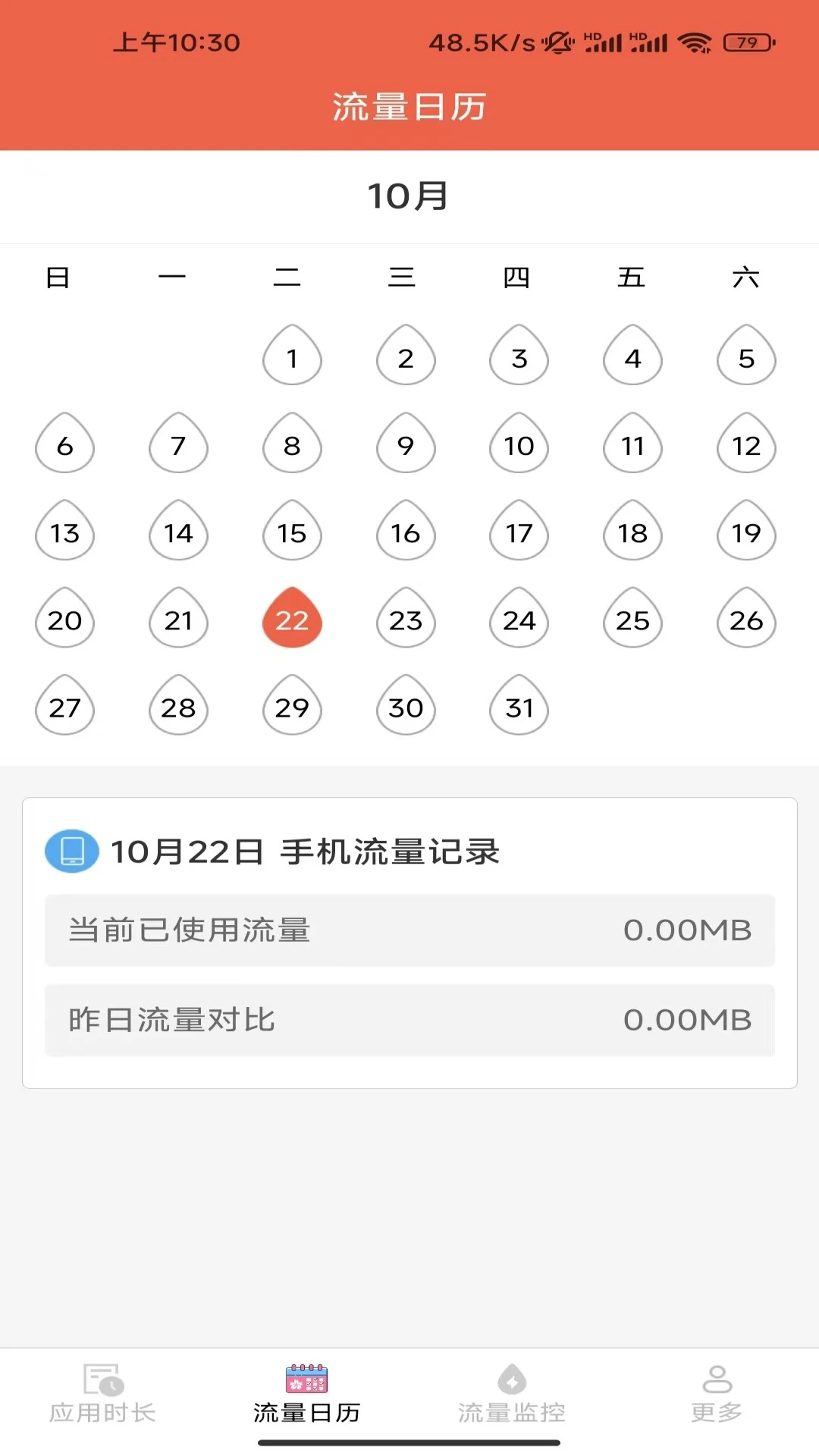Click the muted notification icon in status bar

coord(557,43)
